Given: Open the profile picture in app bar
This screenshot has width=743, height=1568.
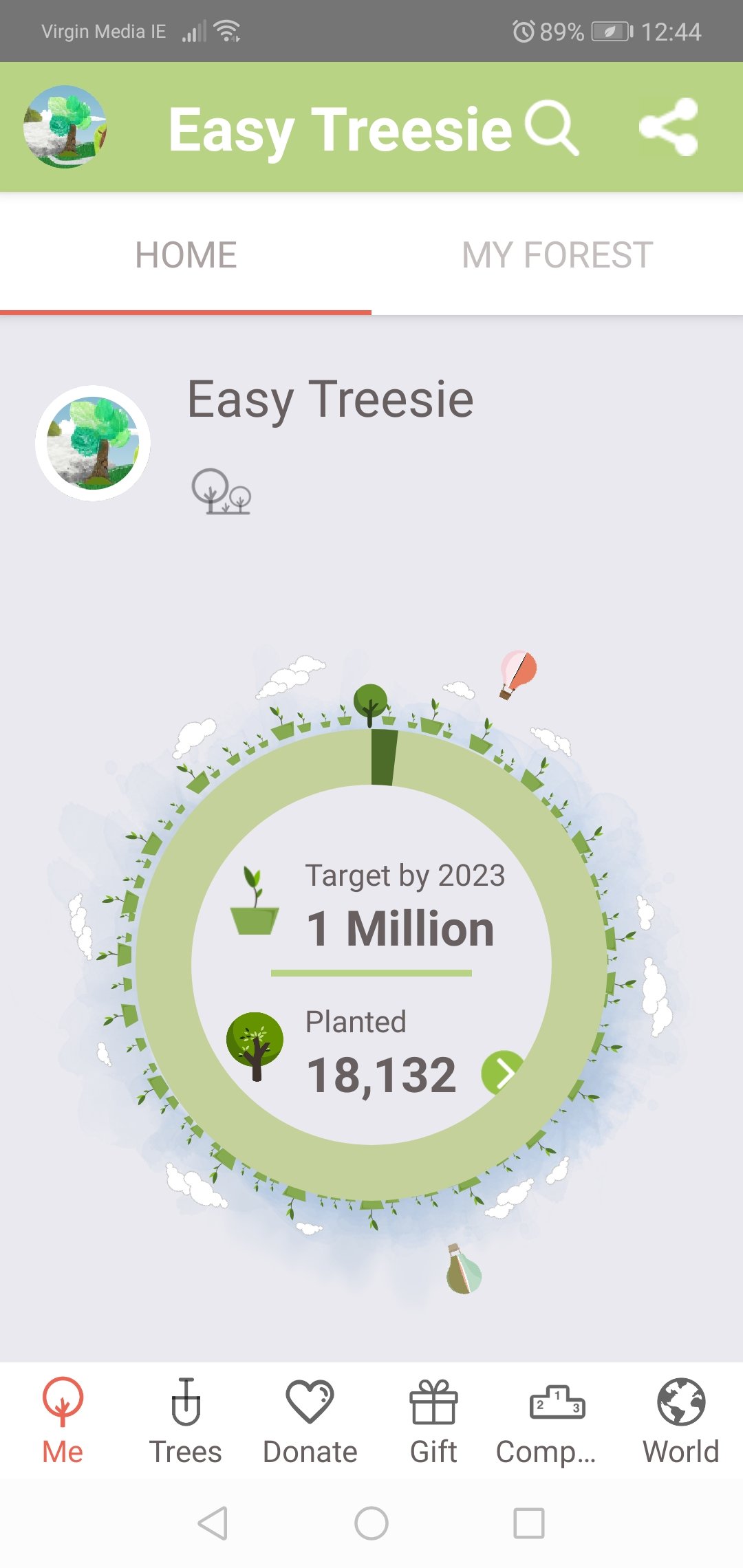Looking at the screenshot, I should pyautogui.click(x=65, y=127).
